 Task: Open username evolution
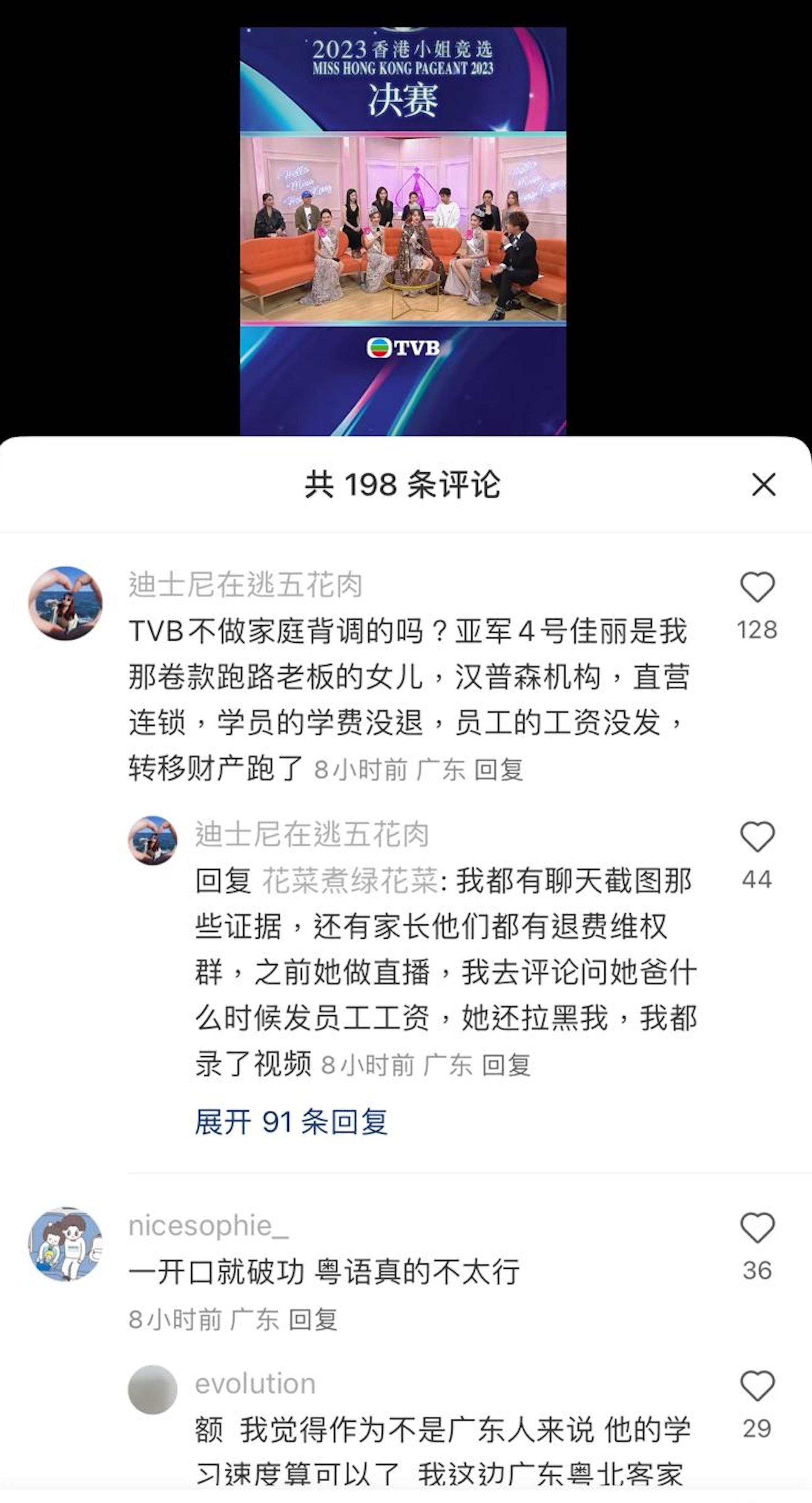[255, 1383]
